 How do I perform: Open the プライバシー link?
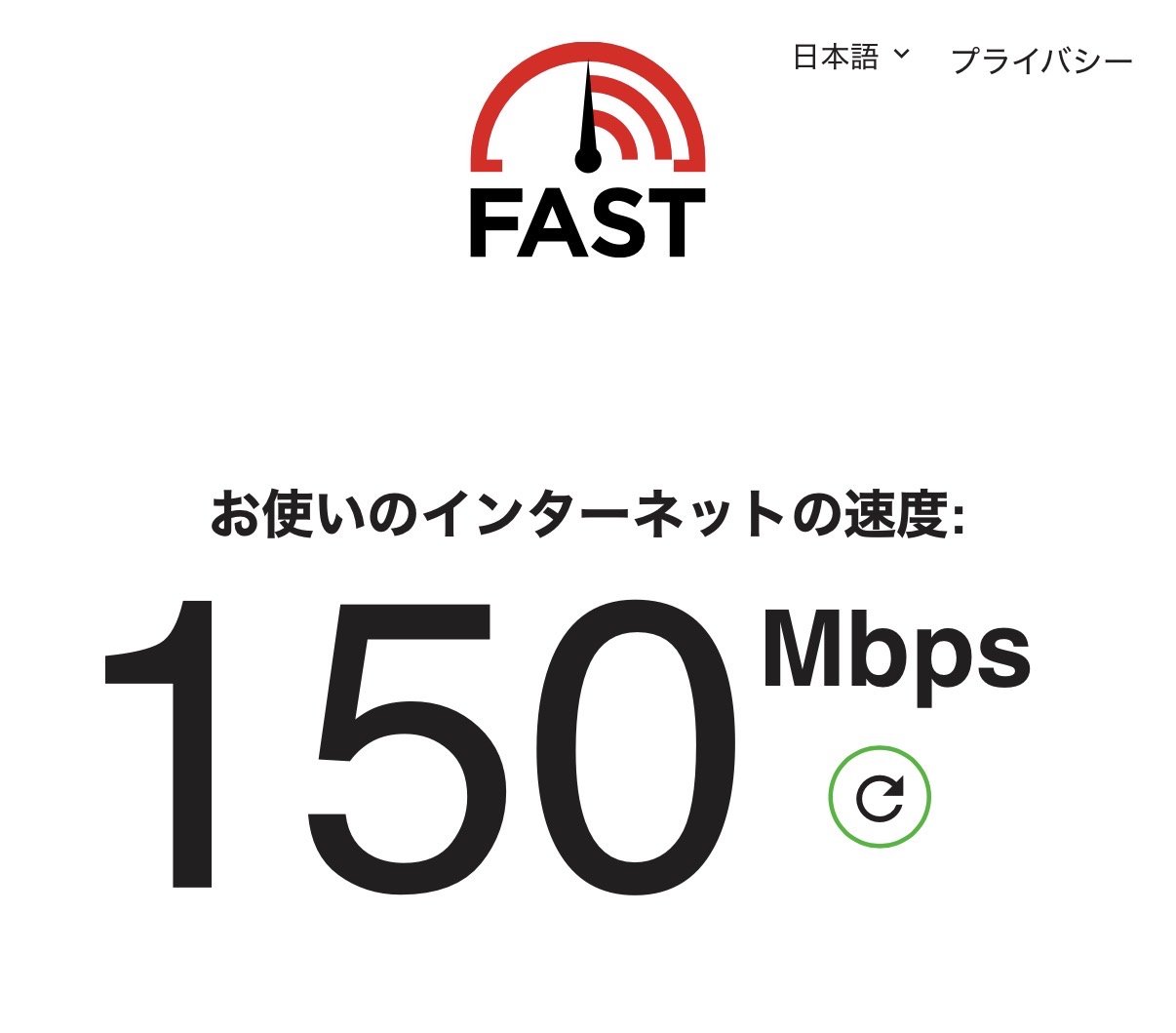tap(1040, 61)
